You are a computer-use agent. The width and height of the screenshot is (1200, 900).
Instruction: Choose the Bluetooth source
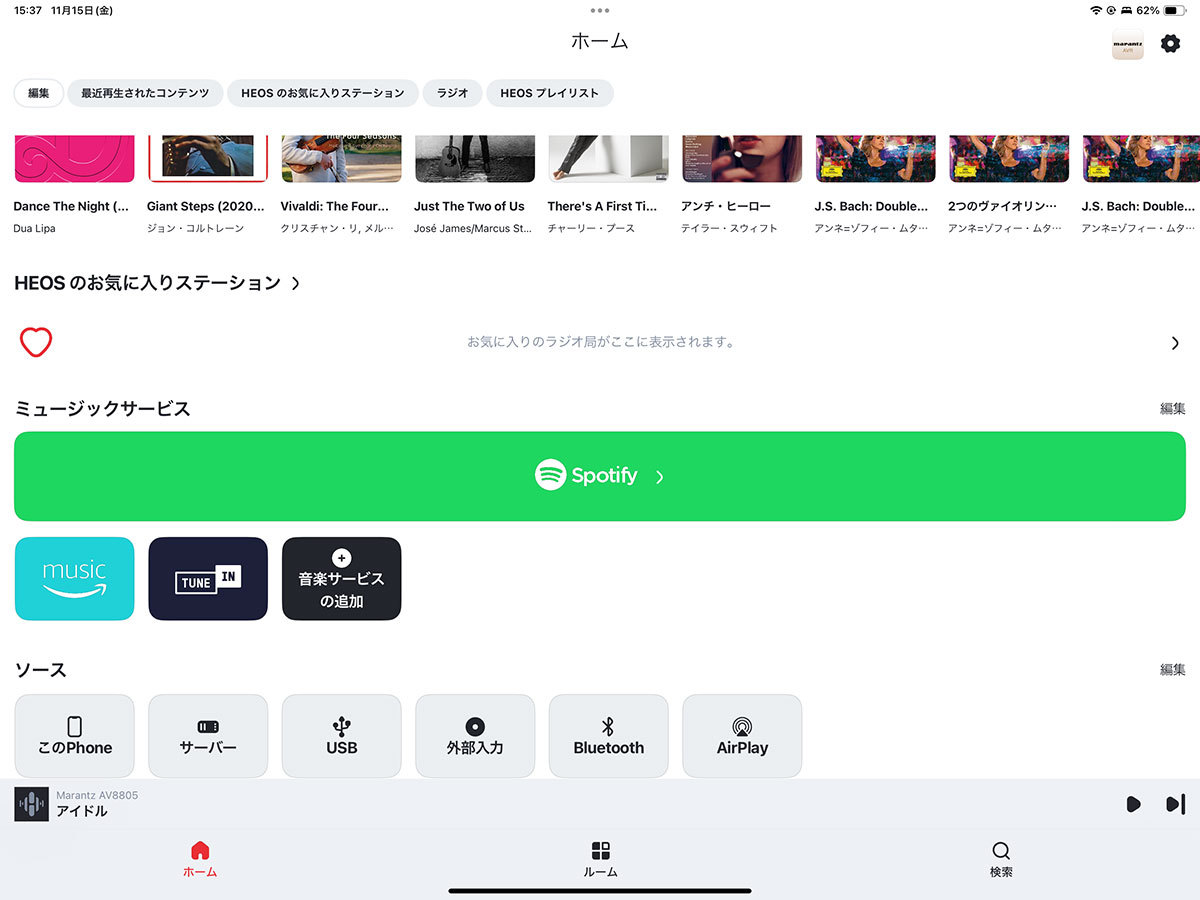tap(608, 736)
